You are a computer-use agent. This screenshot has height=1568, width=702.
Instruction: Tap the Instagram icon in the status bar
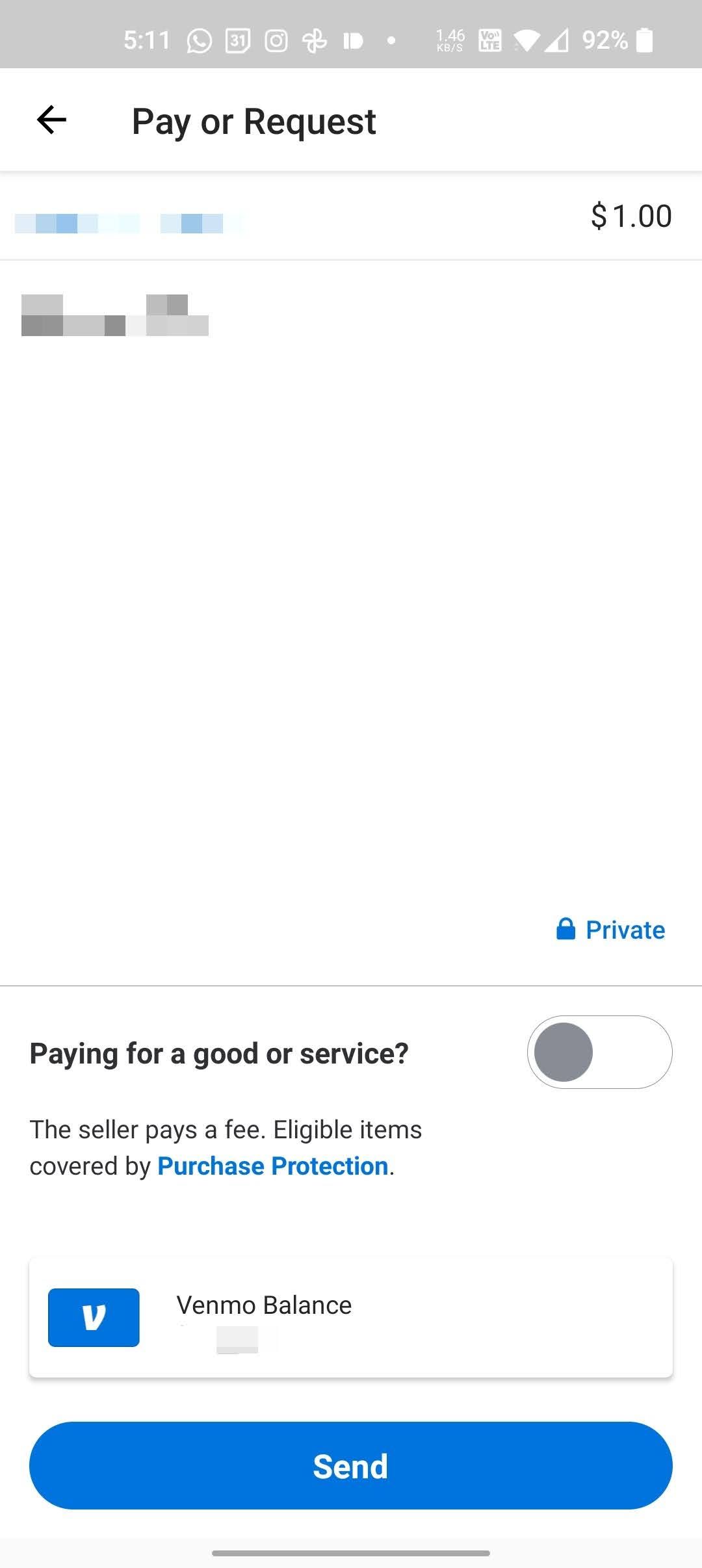tap(276, 40)
